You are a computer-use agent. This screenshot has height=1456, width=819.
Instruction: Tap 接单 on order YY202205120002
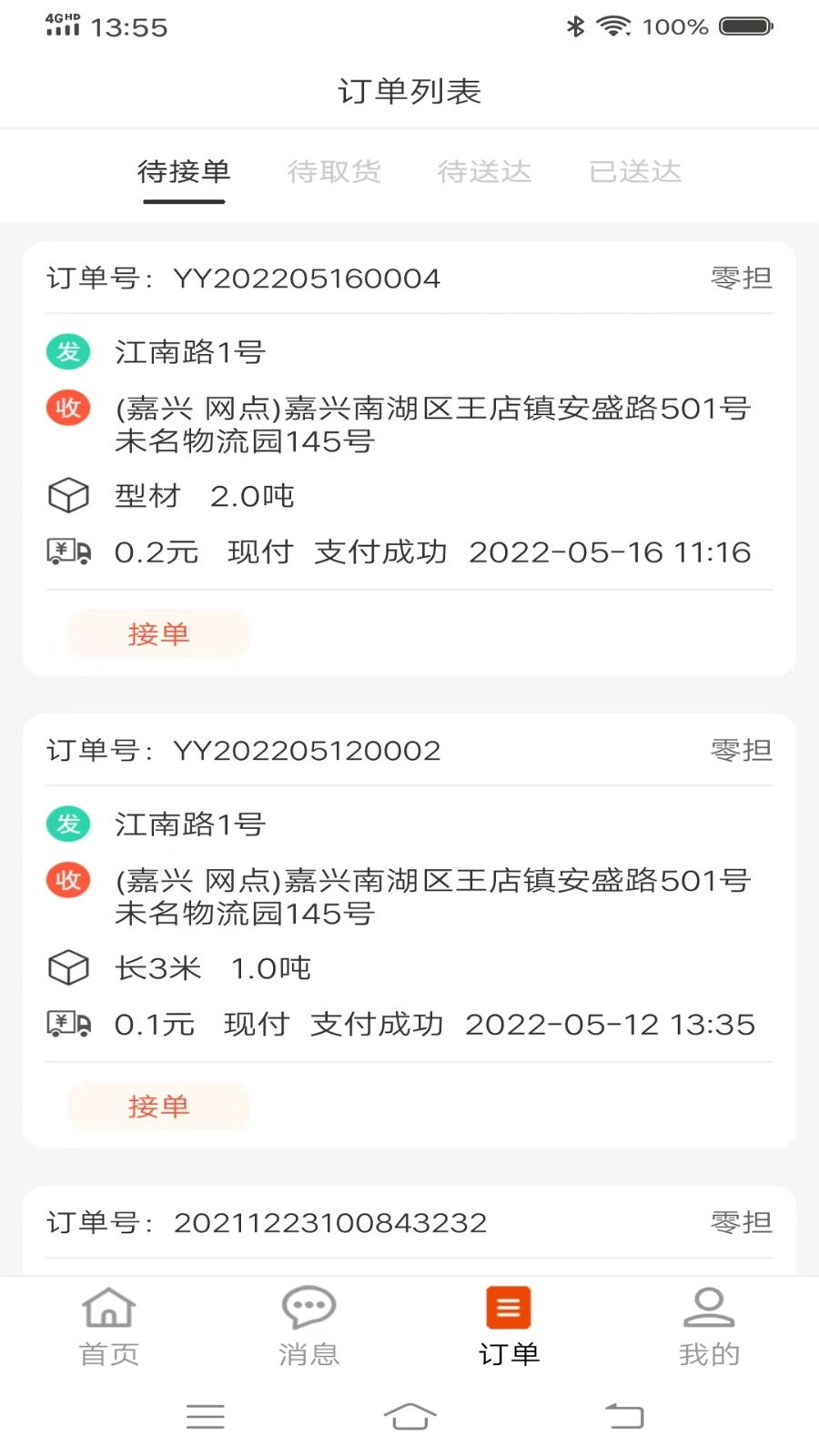(159, 1107)
